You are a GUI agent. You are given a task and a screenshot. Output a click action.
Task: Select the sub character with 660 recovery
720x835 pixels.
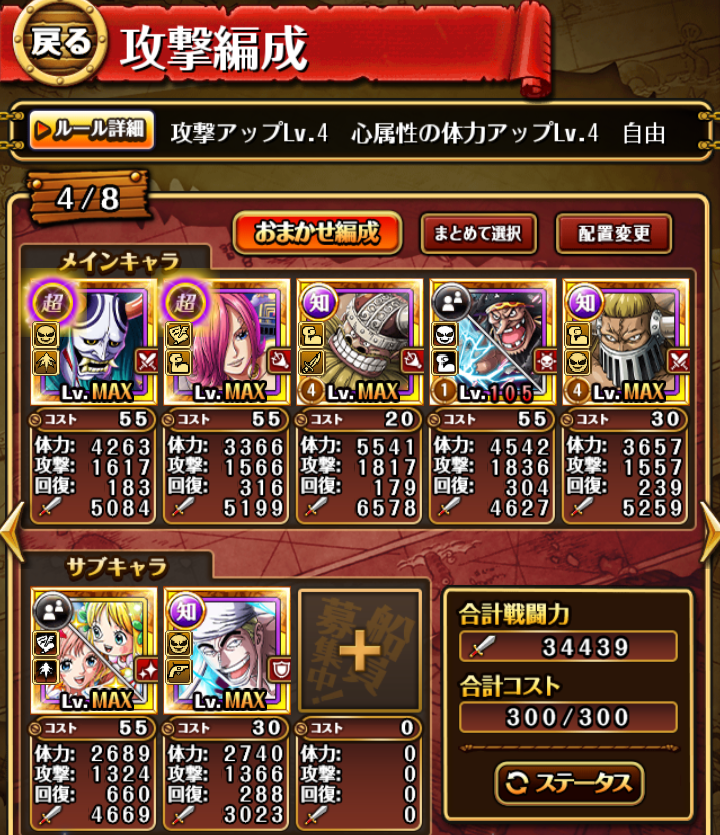[x=94, y=651]
